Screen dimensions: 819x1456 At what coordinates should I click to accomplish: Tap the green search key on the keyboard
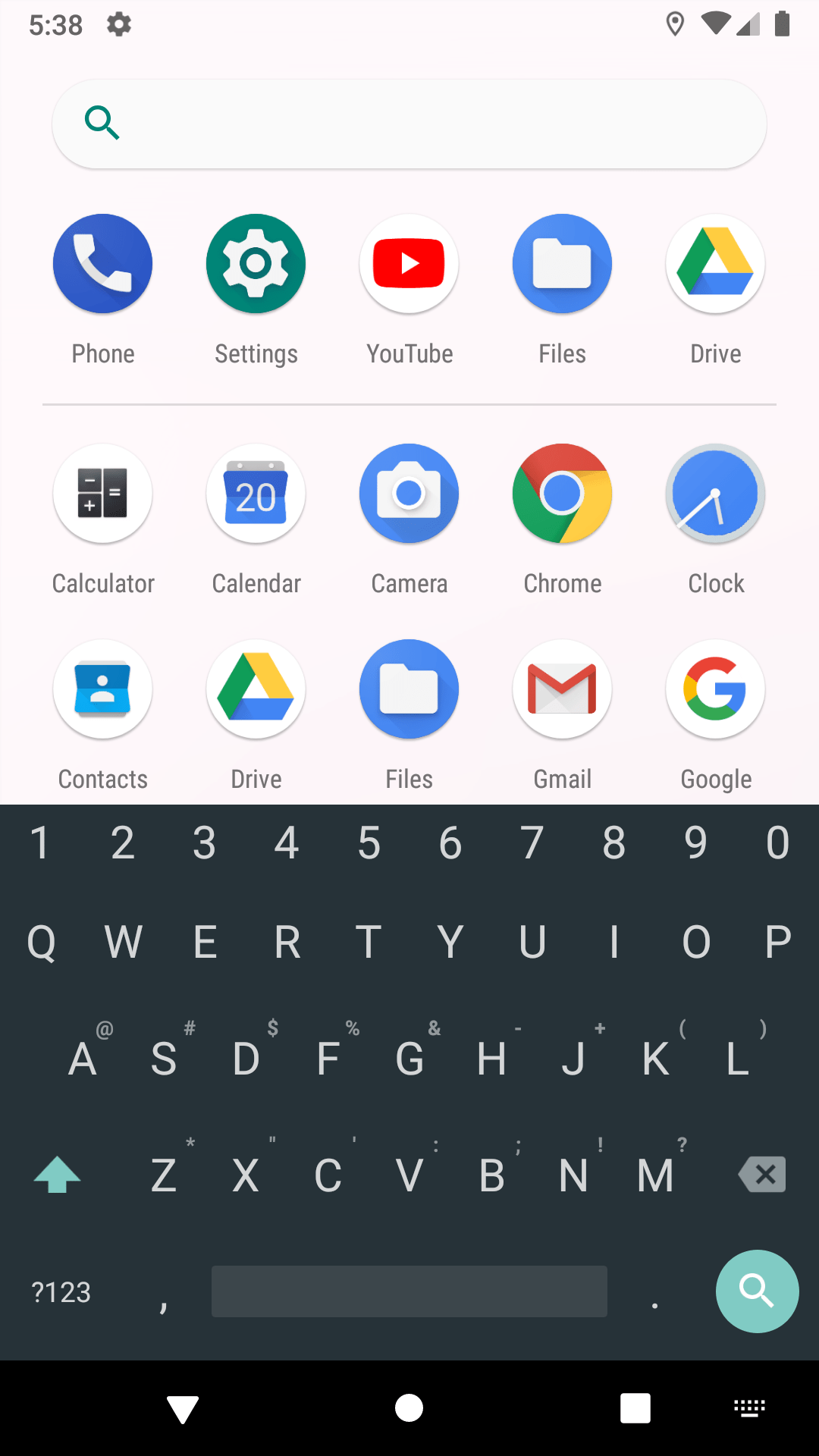pyautogui.click(x=757, y=1291)
